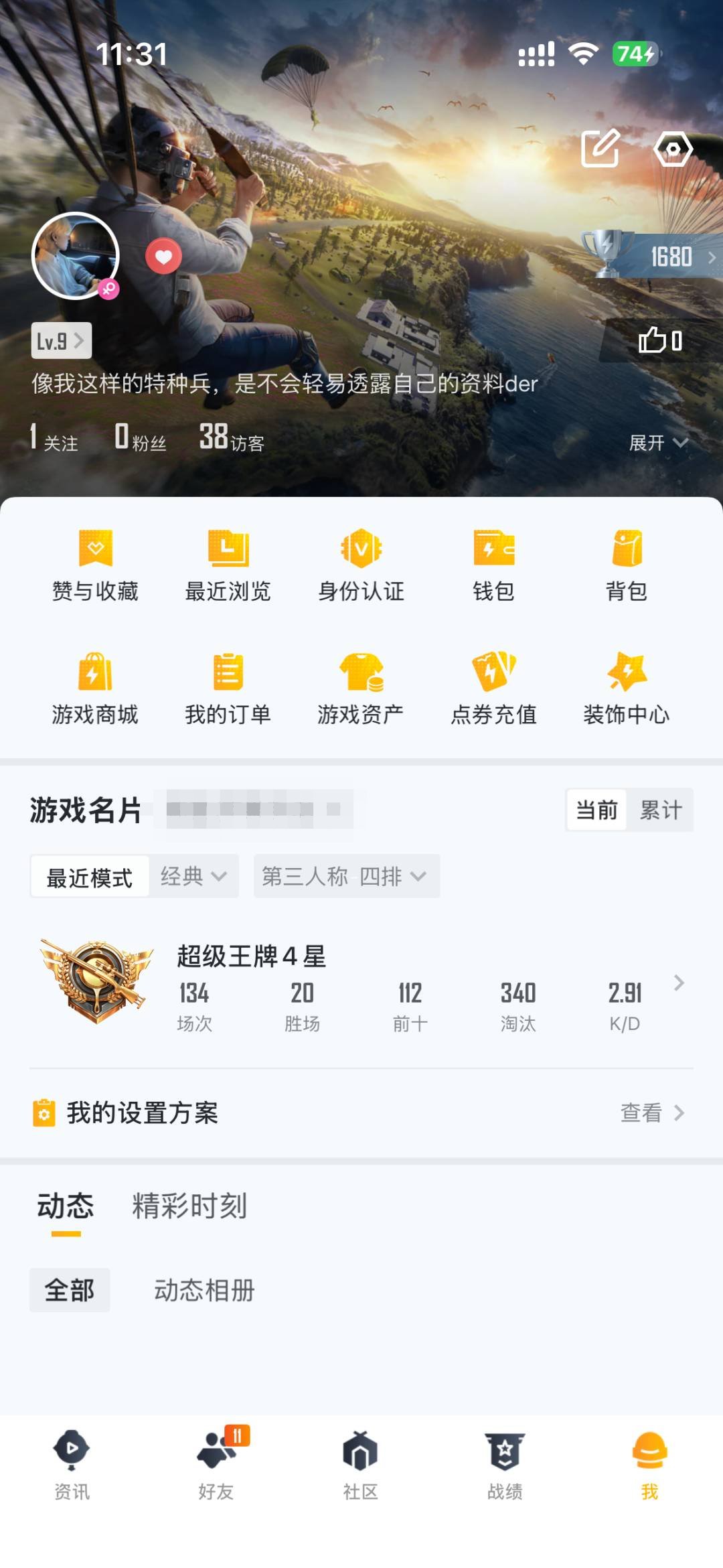This screenshot has height=1568, width=723.
Task: Select 全部 filter under 动态
Action: [70, 1290]
